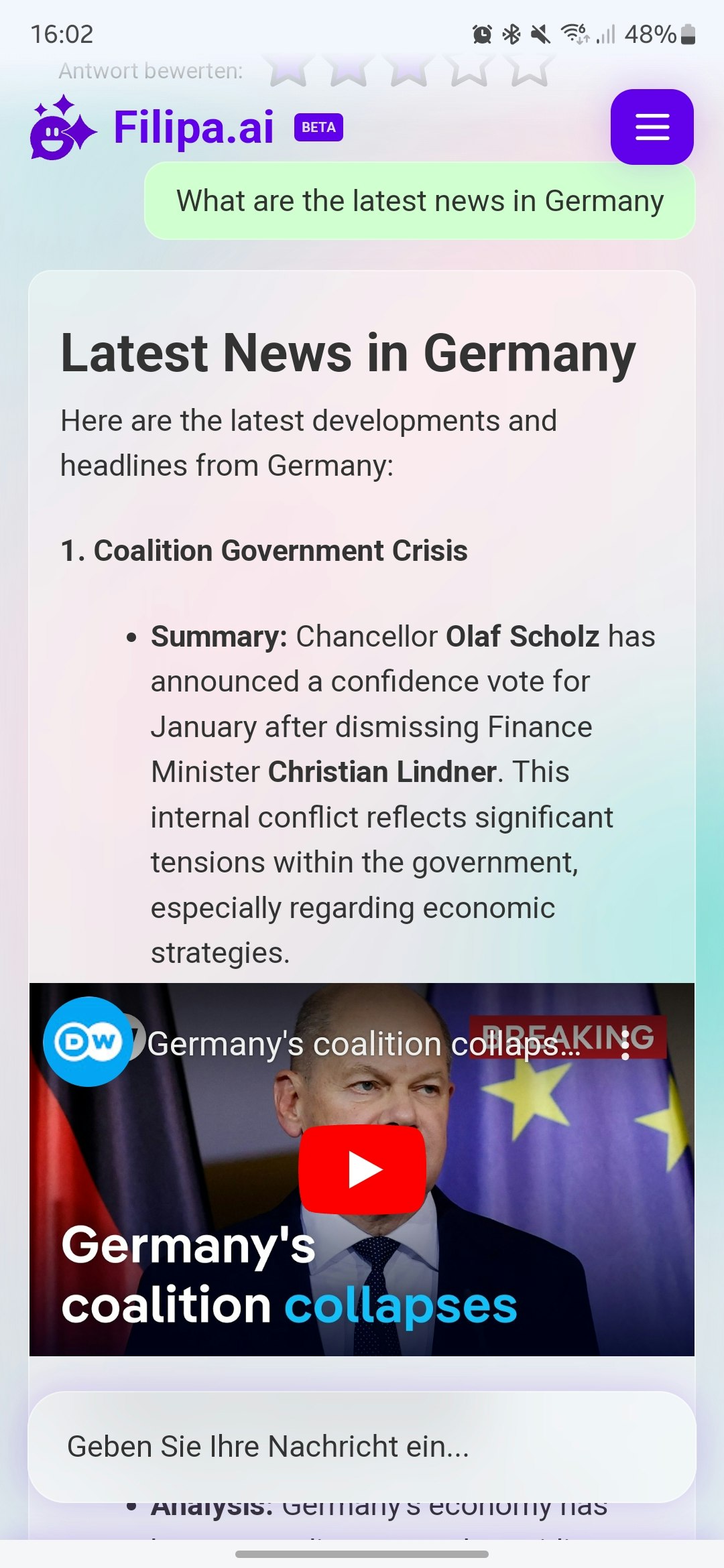This screenshot has width=724, height=1568.
Task: Open the hamburger menu
Action: tap(652, 127)
